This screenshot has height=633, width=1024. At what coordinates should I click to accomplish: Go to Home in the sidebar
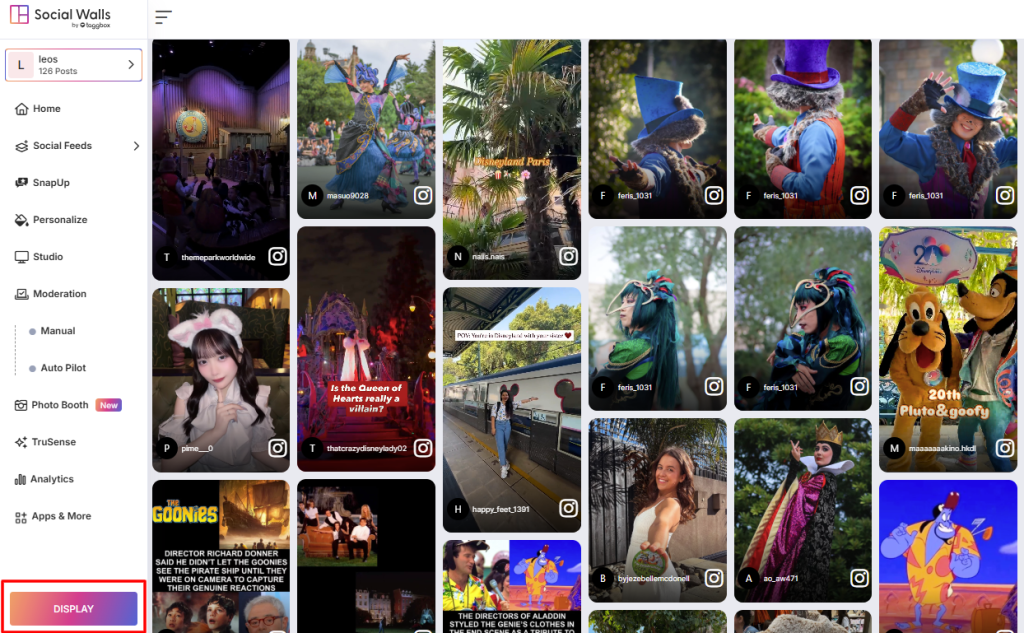point(46,109)
